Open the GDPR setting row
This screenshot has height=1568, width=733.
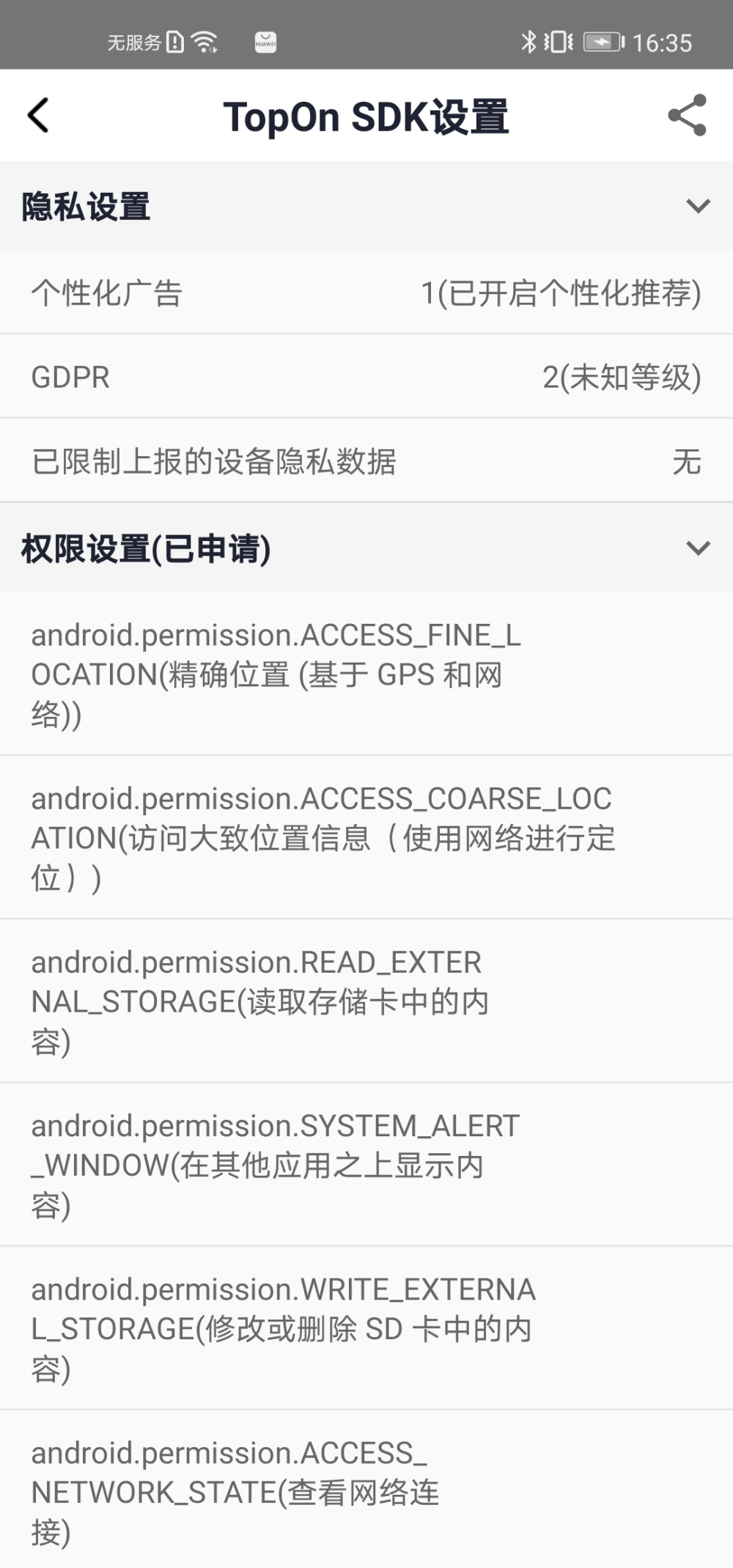click(x=366, y=376)
